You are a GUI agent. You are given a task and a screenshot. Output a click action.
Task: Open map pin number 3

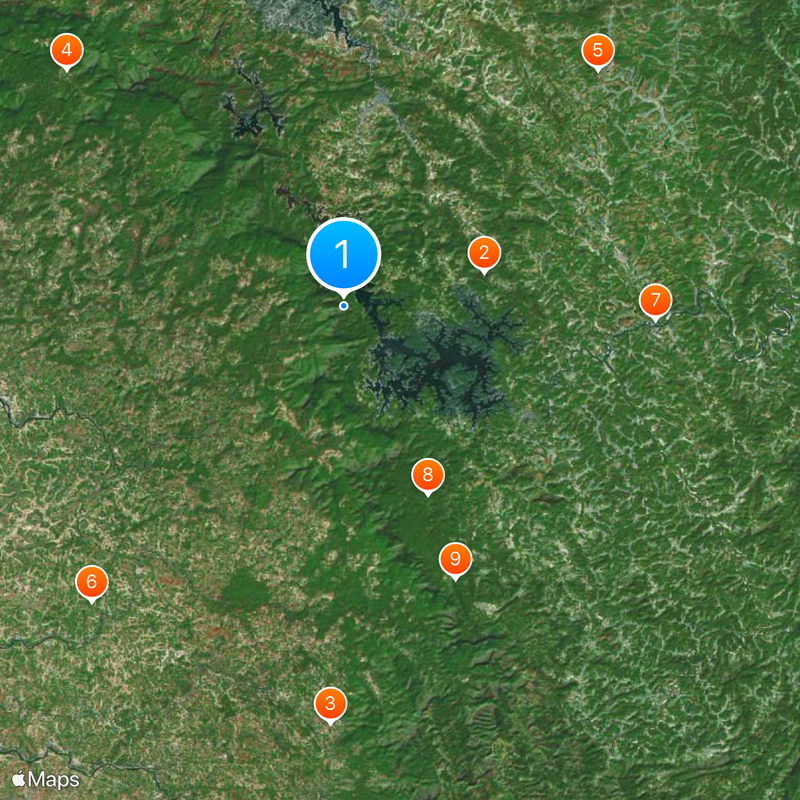[330, 704]
